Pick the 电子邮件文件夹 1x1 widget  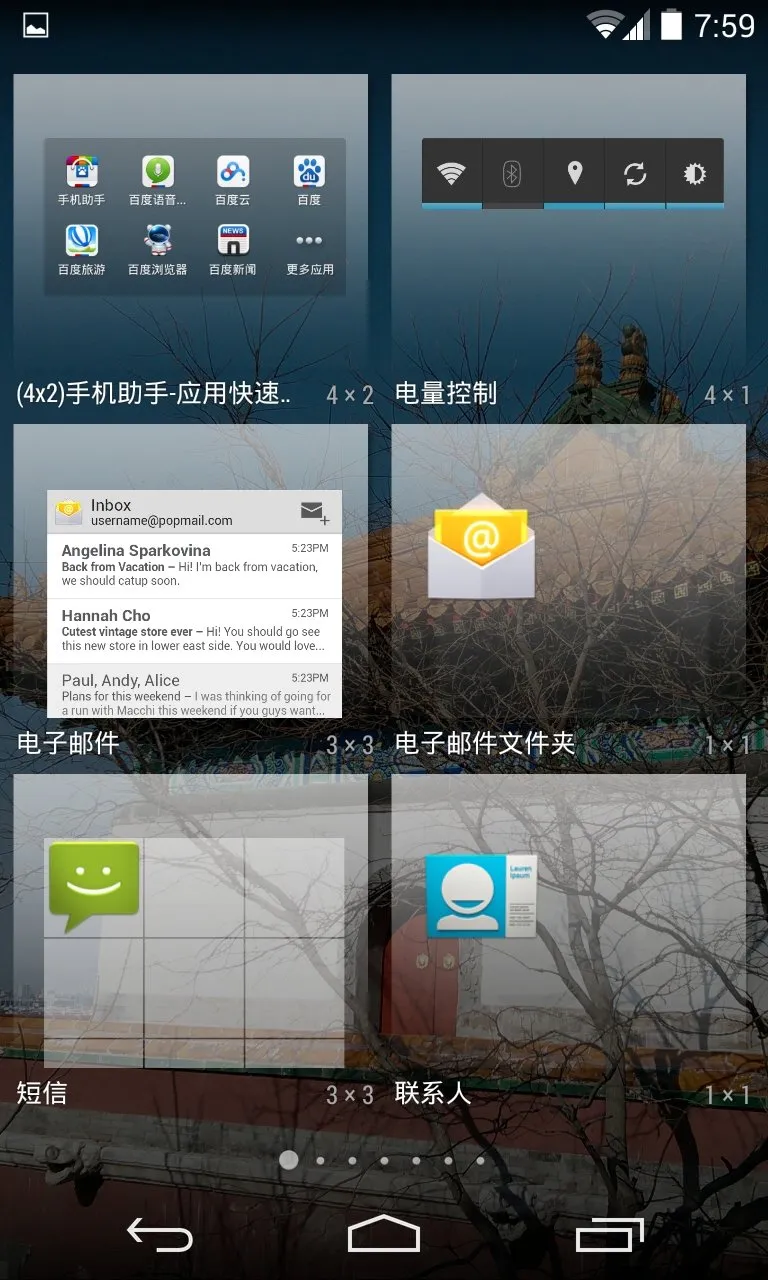pos(568,592)
